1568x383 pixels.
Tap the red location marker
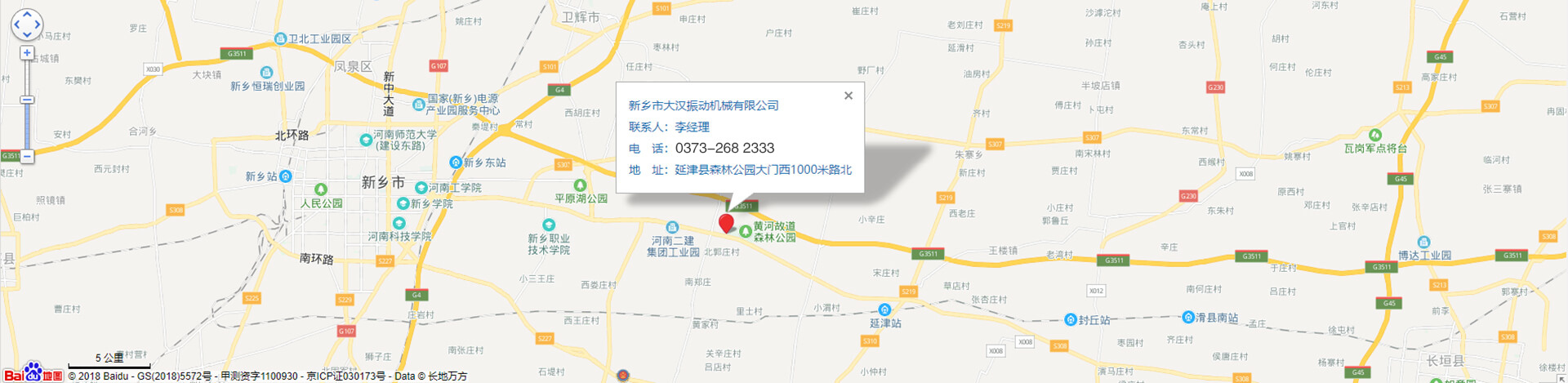pyautogui.click(x=726, y=223)
